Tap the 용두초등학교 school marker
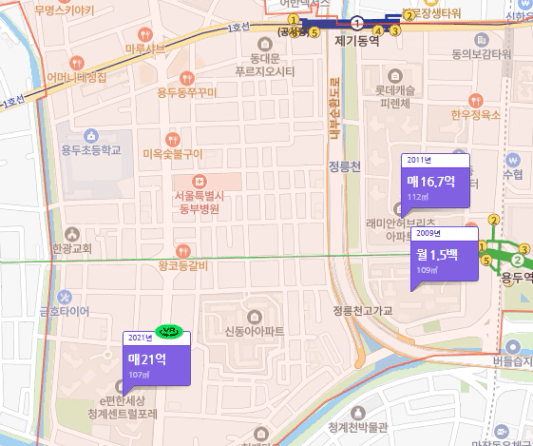This screenshot has height=446, width=533. tap(91, 136)
